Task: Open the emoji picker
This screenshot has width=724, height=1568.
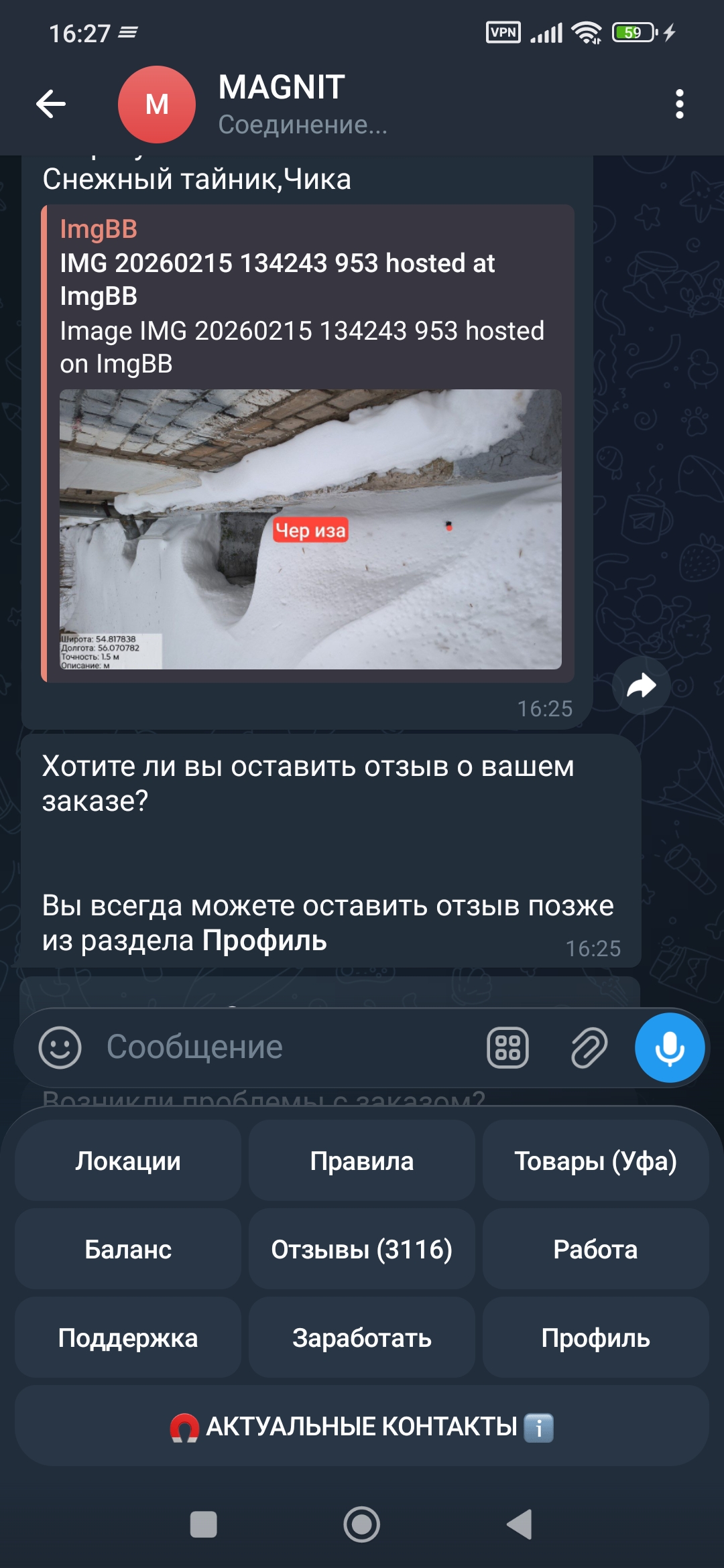Action: click(60, 1047)
